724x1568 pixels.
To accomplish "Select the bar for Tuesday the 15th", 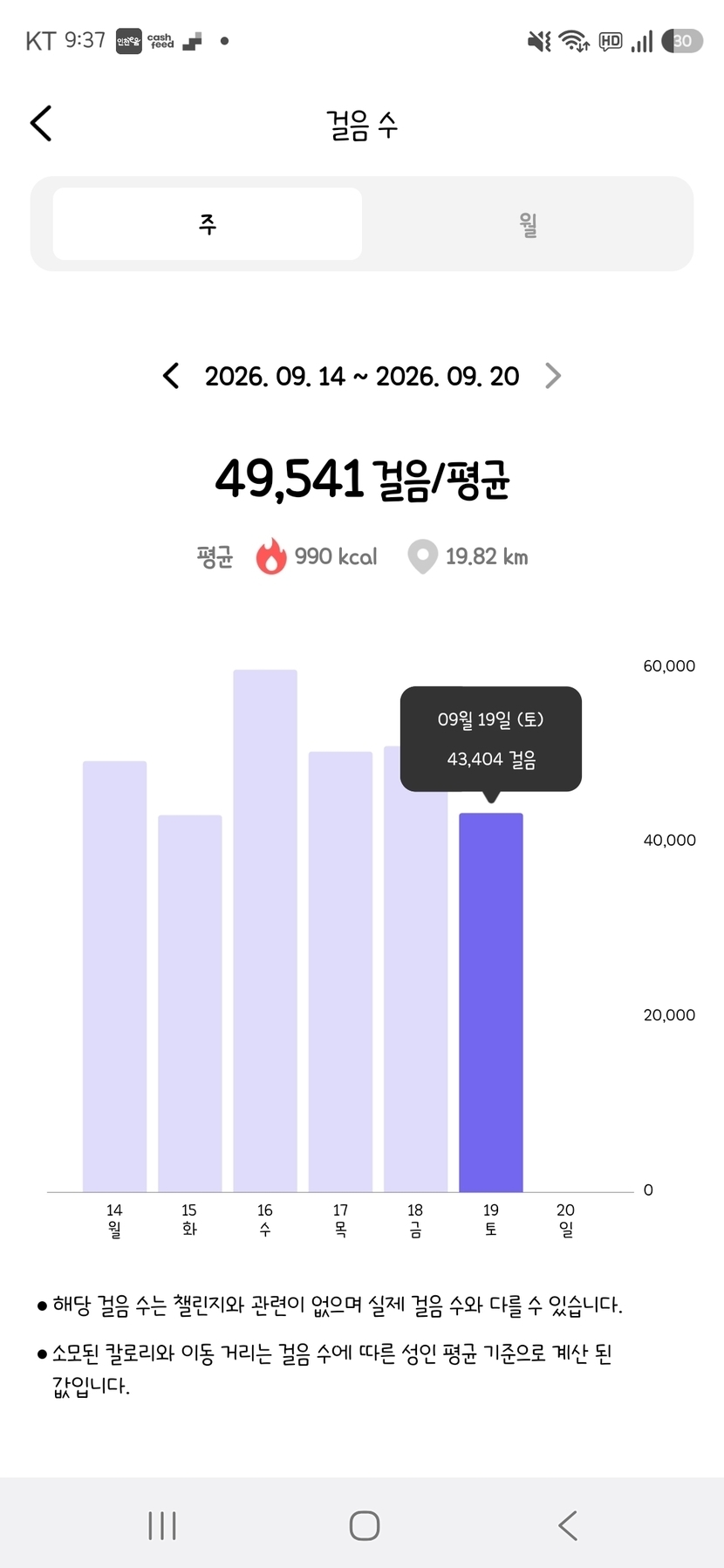I will click(x=190, y=1003).
